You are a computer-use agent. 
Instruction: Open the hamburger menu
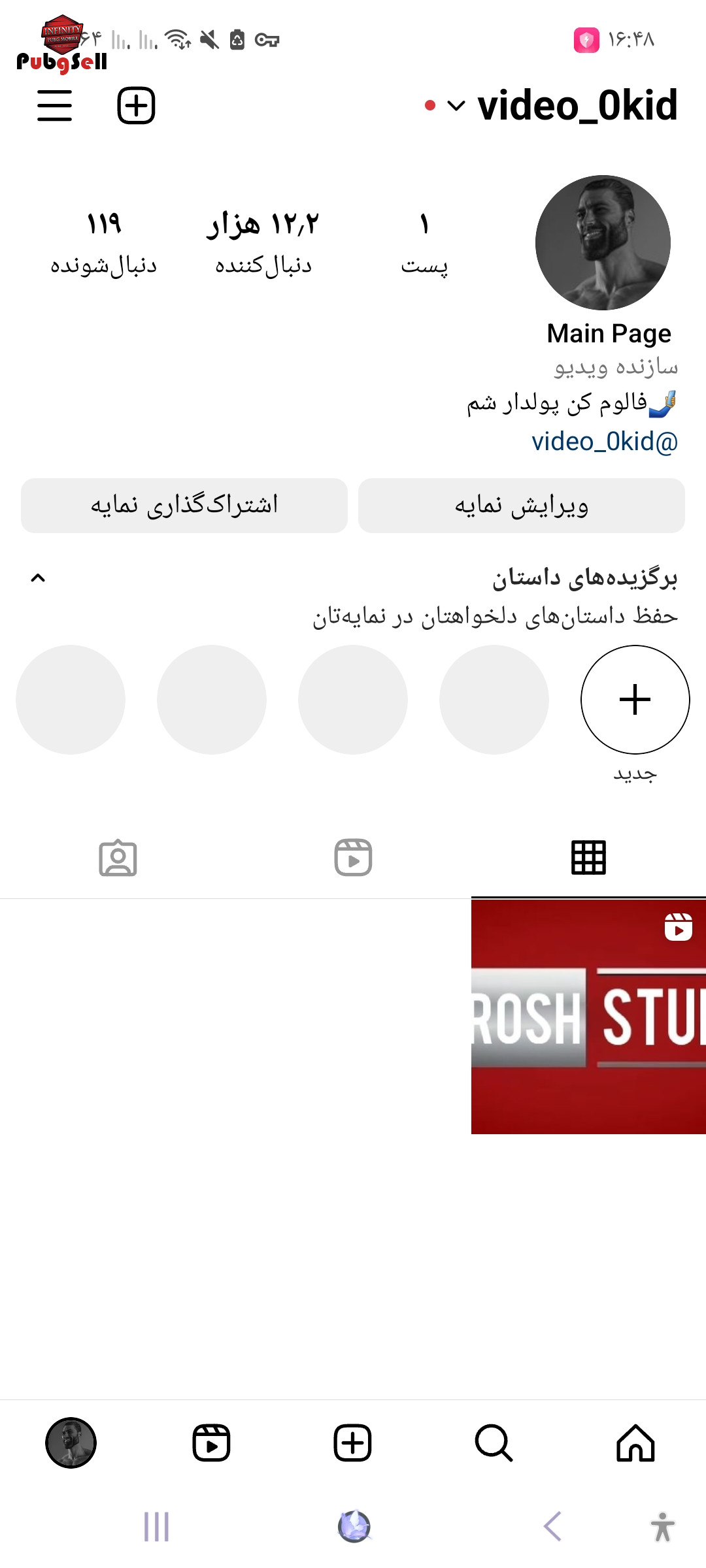click(x=54, y=106)
